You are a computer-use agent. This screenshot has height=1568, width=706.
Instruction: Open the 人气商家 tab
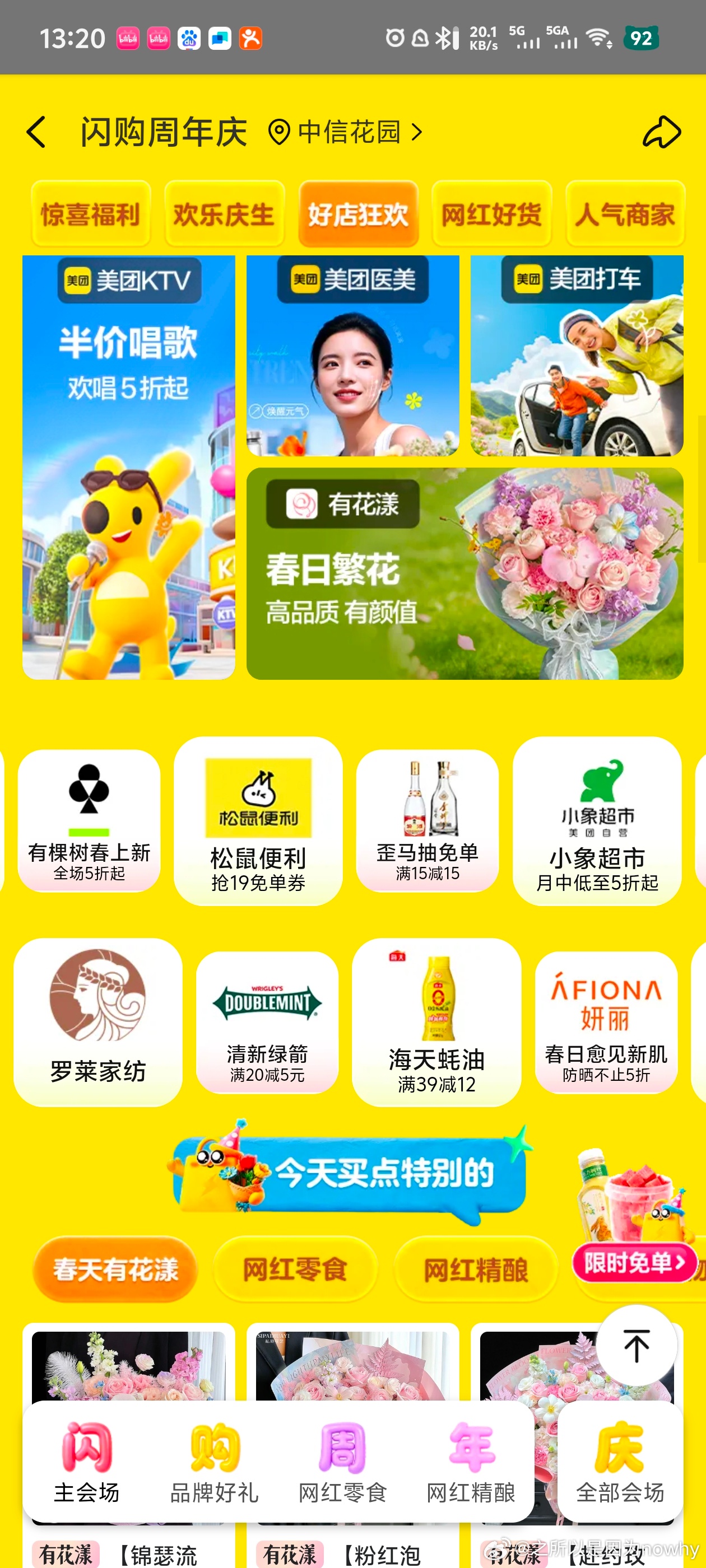624,214
